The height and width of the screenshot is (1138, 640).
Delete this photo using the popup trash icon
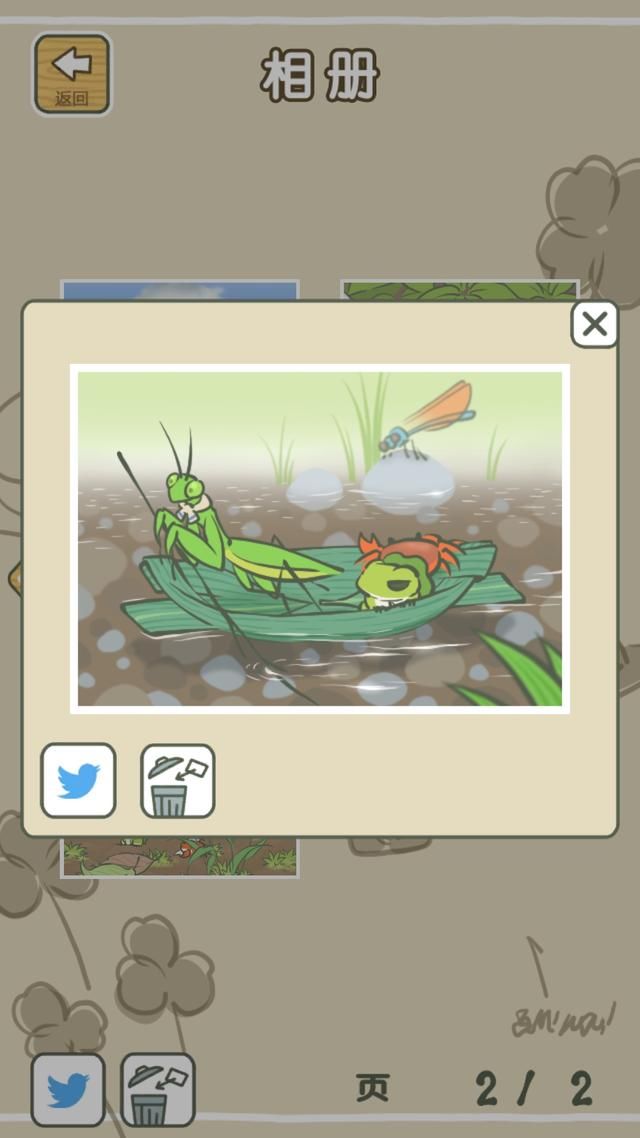pyautogui.click(x=178, y=780)
